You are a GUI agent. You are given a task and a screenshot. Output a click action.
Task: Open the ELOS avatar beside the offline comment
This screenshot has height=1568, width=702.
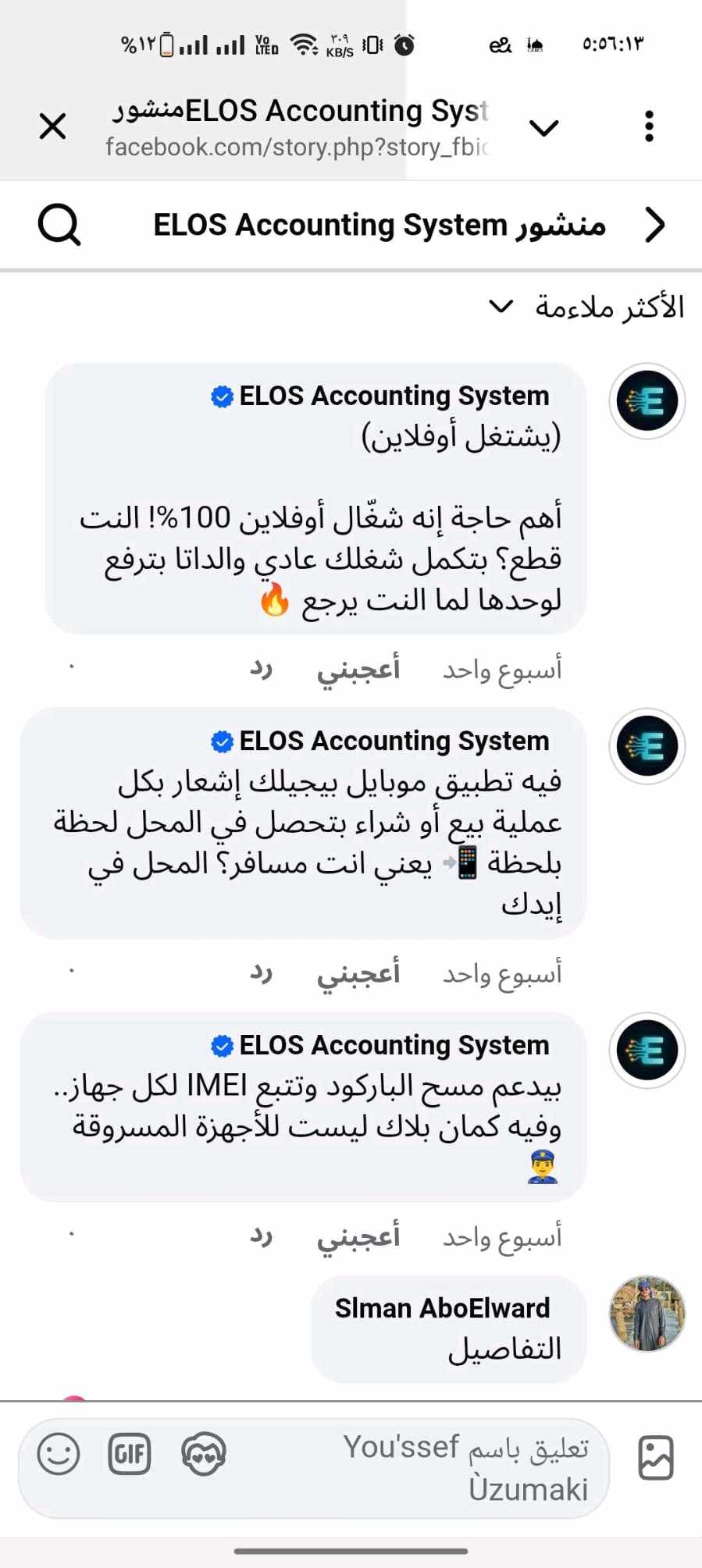(x=647, y=401)
